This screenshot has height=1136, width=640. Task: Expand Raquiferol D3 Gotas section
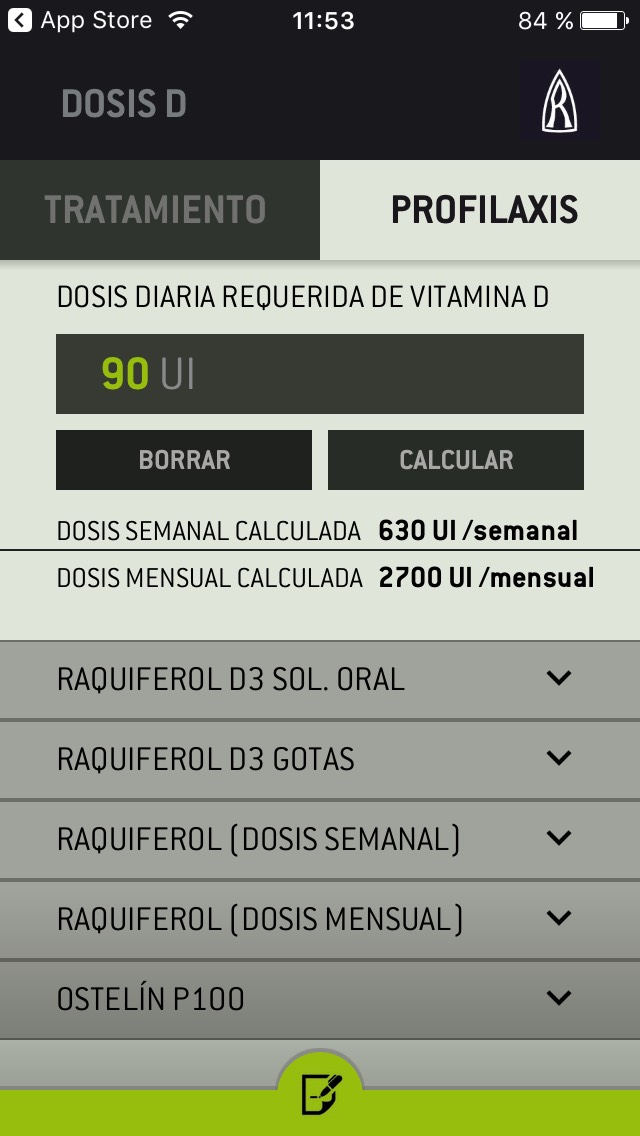(320, 760)
